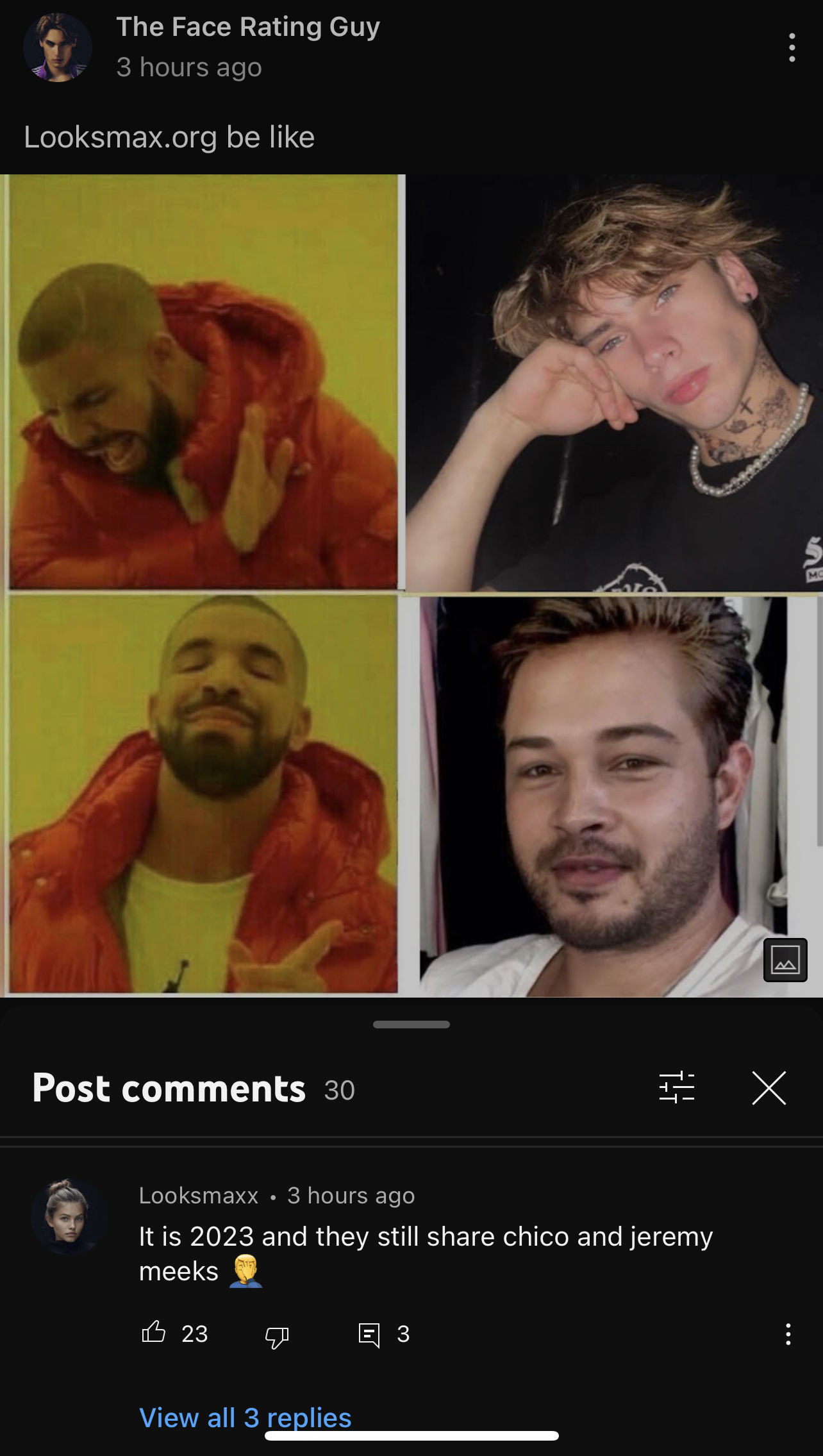Reply to the Looksmaxx comment

(369, 1335)
